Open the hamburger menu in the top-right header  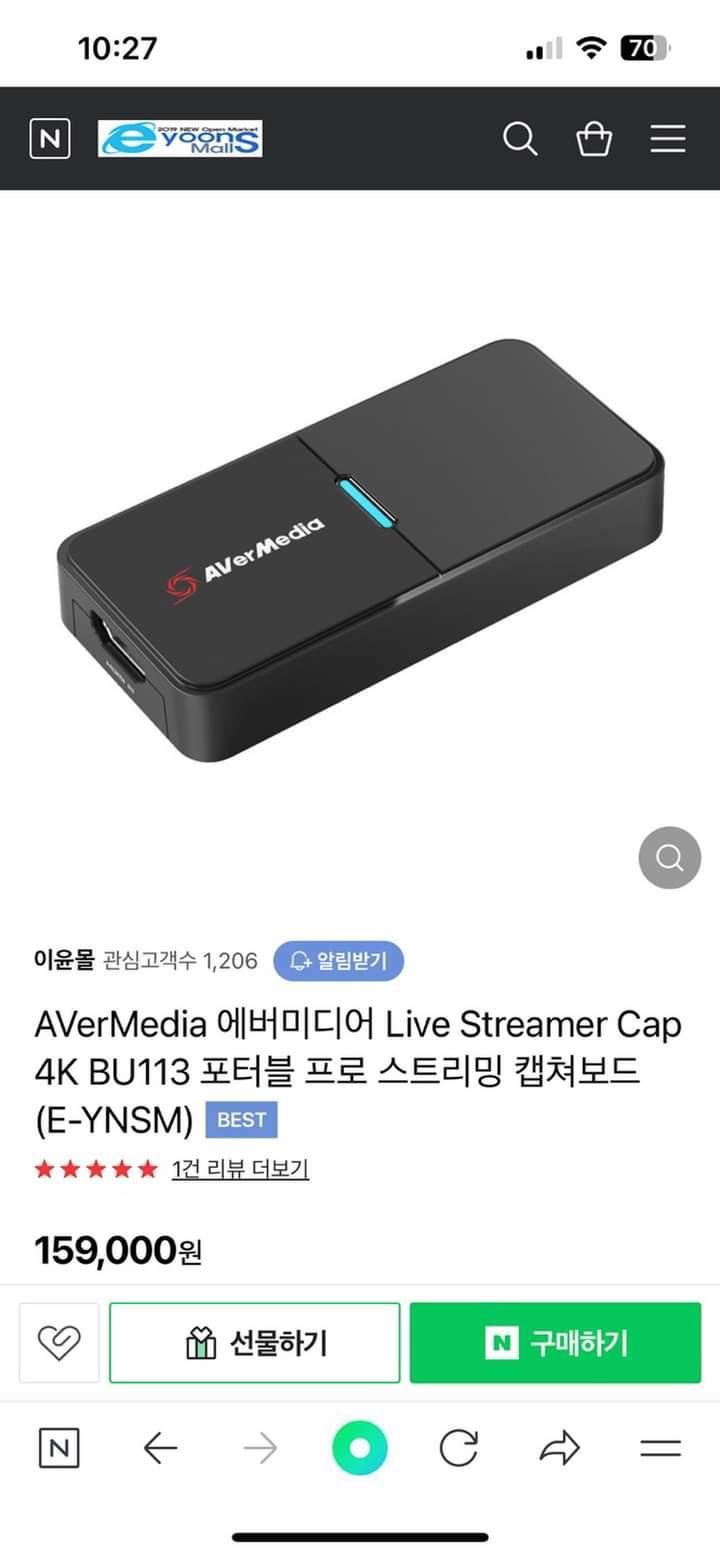[x=667, y=139]
